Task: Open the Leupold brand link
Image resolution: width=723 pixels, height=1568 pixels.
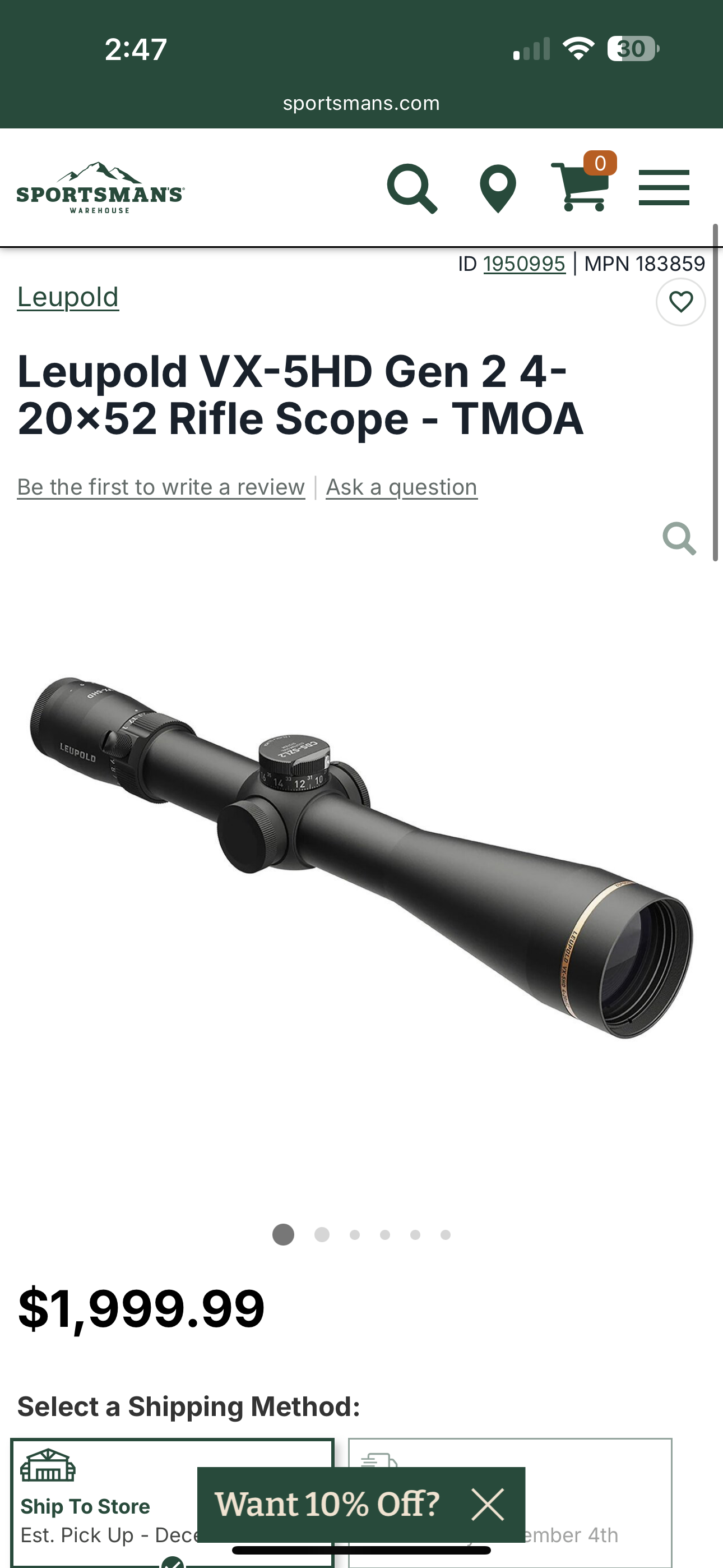Action: (68, 297)
